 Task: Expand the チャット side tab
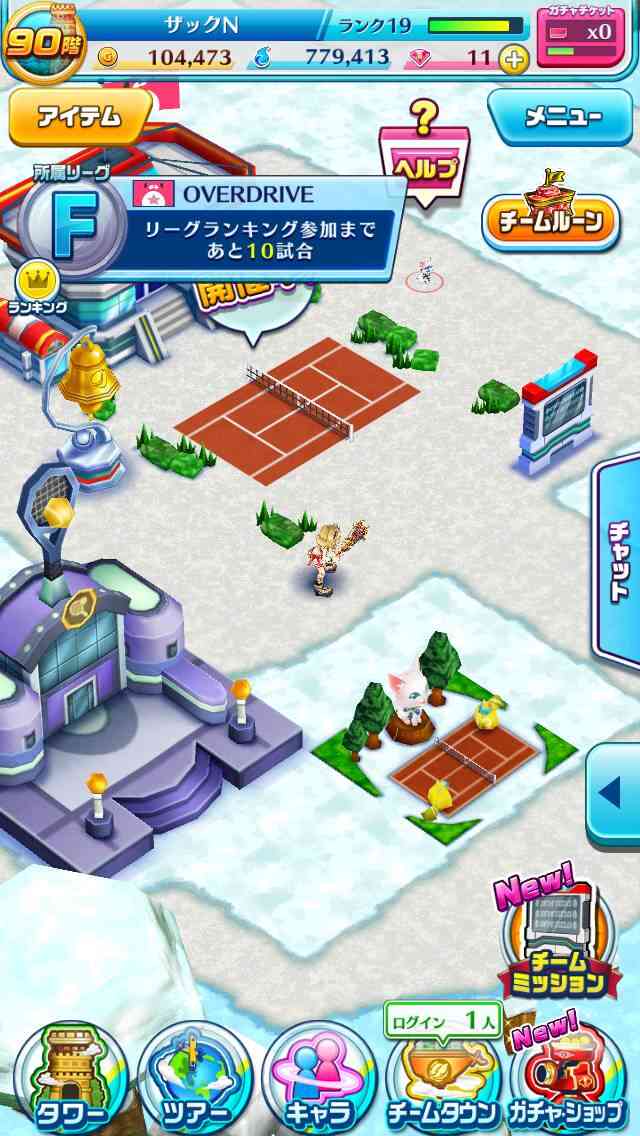point(616,561)
